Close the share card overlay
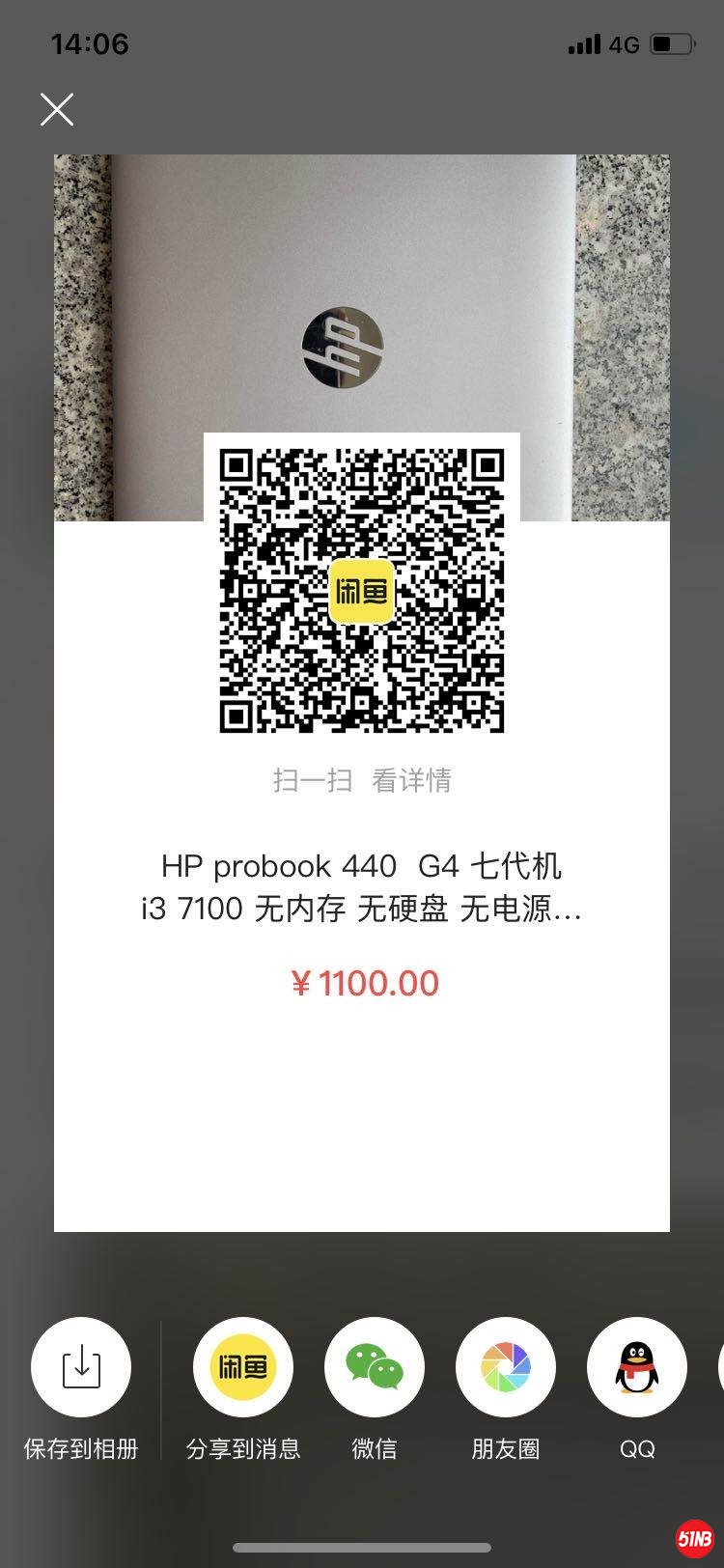This screenshot has height=1568, width=724. 57,109
